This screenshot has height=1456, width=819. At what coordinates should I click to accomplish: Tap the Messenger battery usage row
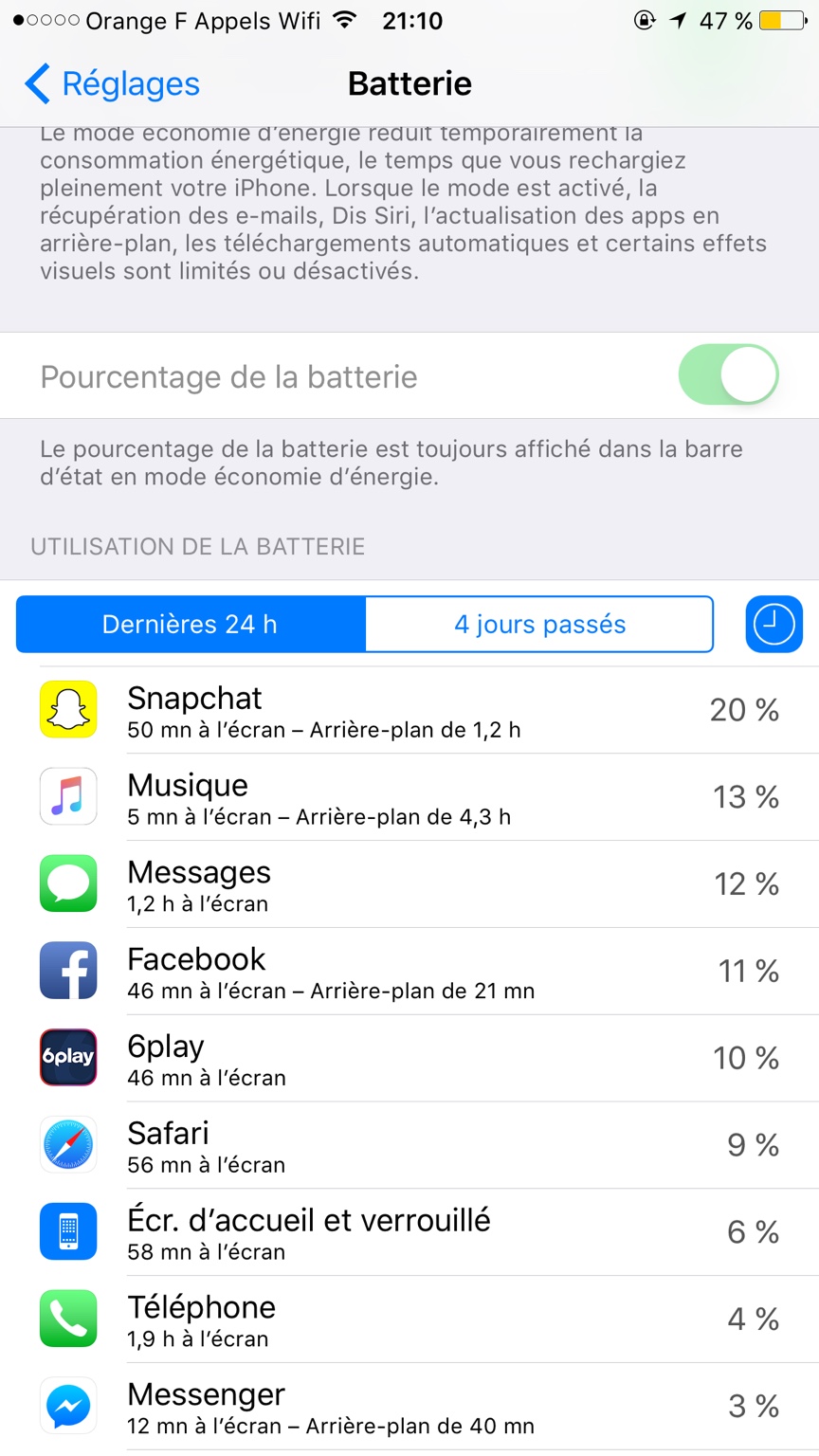click(x=409, y=1407)
